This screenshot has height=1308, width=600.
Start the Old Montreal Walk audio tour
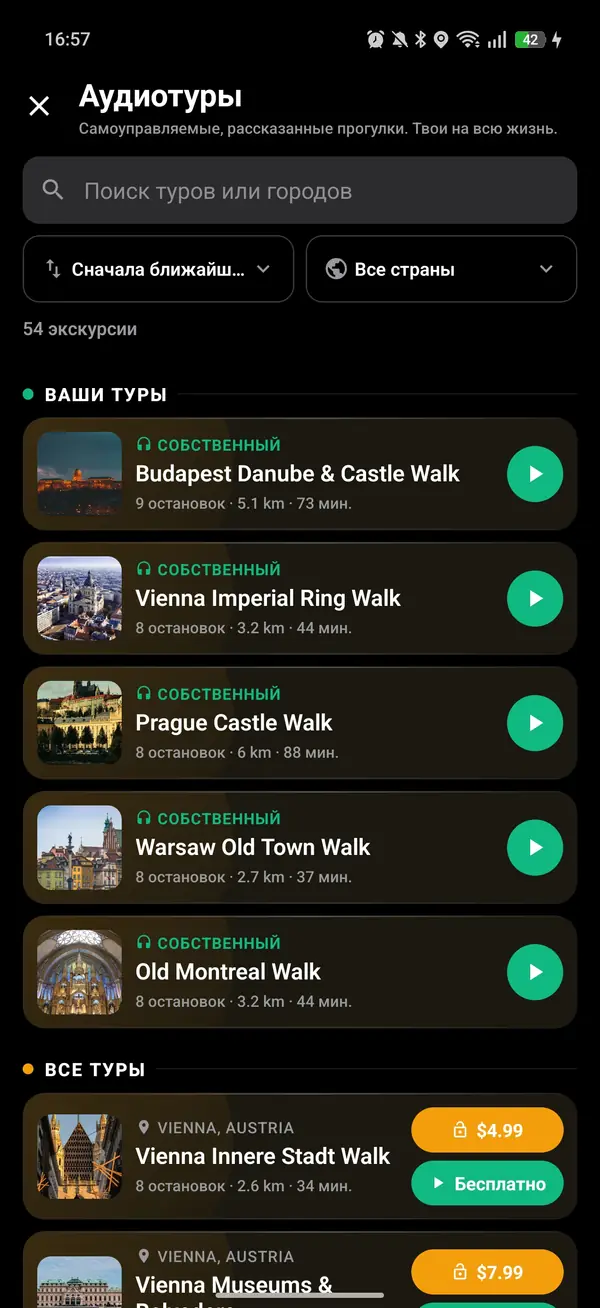535,972
